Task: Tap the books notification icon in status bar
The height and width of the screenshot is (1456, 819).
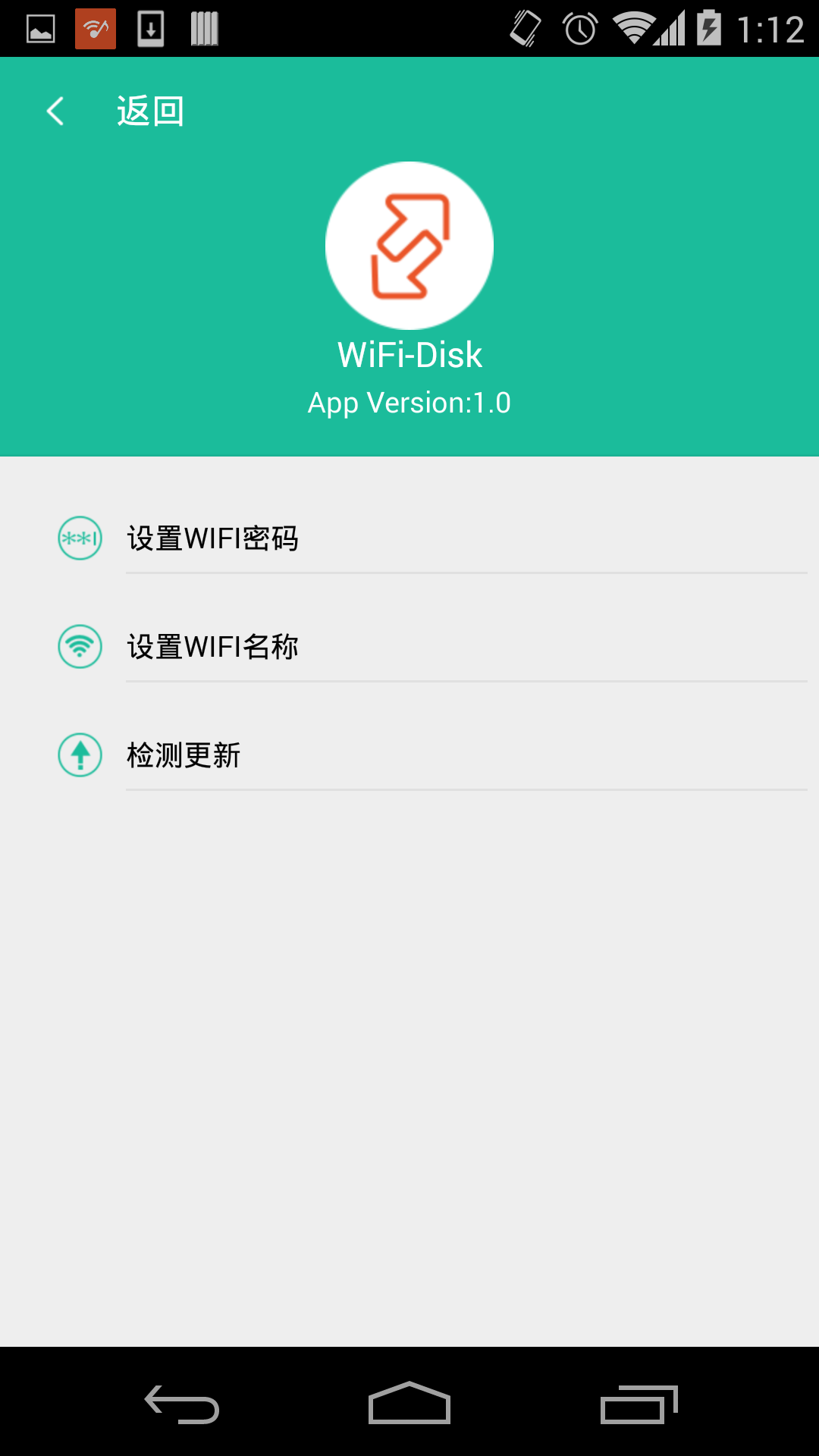Action: [x=203, y=28]
